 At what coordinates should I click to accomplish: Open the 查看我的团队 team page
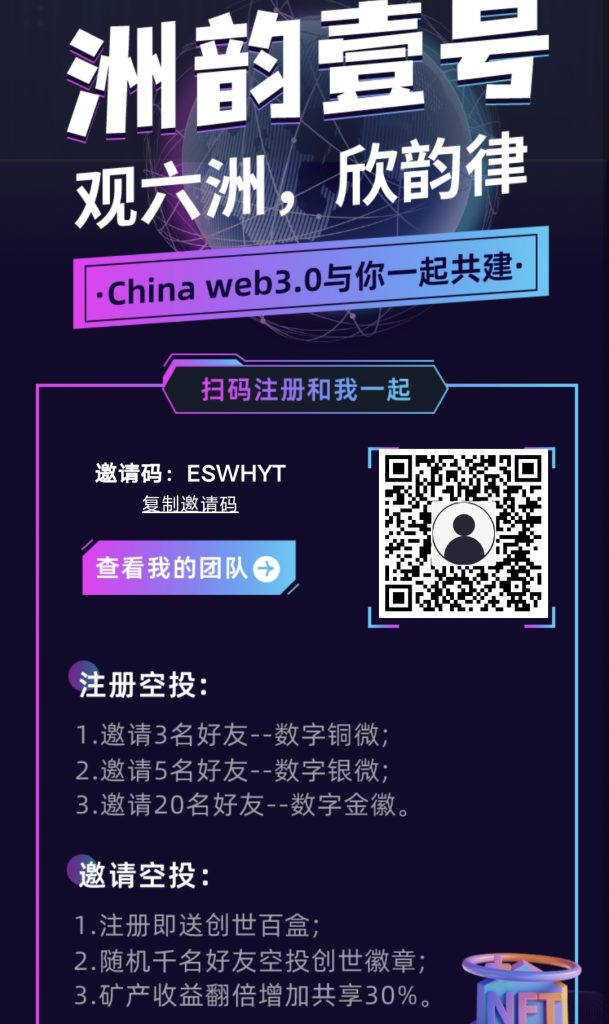(189, 568)
